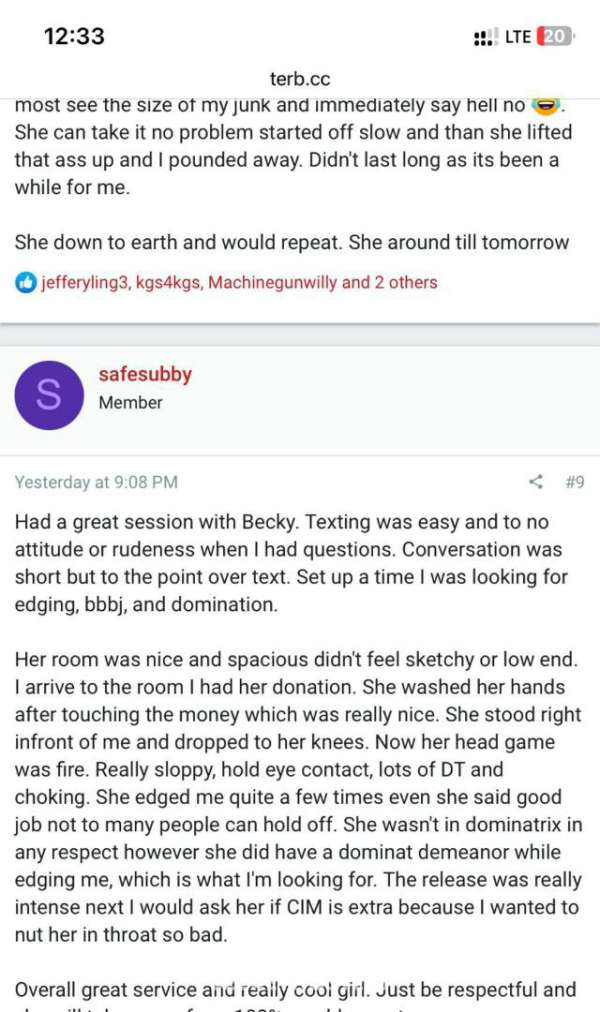Tap the terb.cc address bar
Screen dimensions: 600x1012
click(300, 79)
